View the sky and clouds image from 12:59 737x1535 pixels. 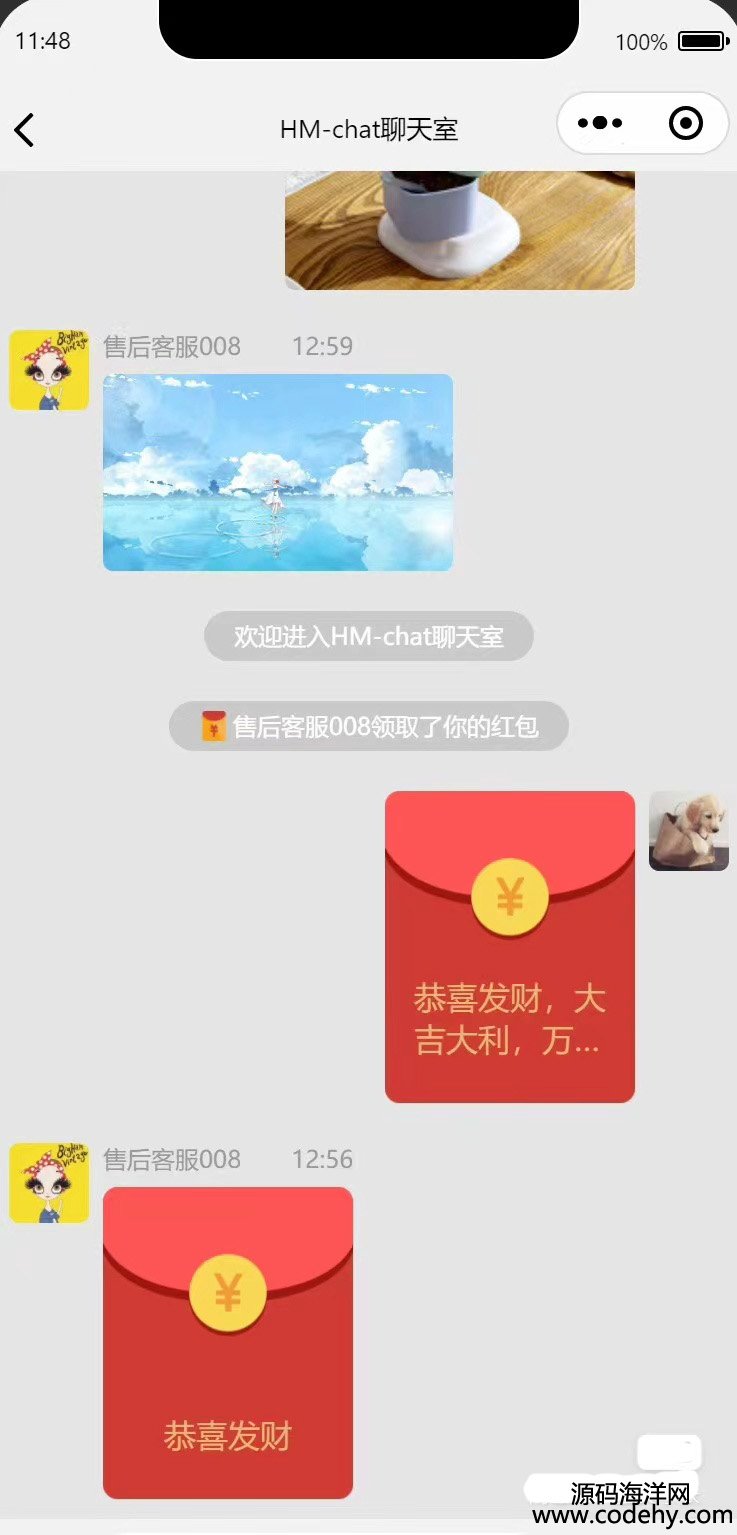click(x=277, y=472)
